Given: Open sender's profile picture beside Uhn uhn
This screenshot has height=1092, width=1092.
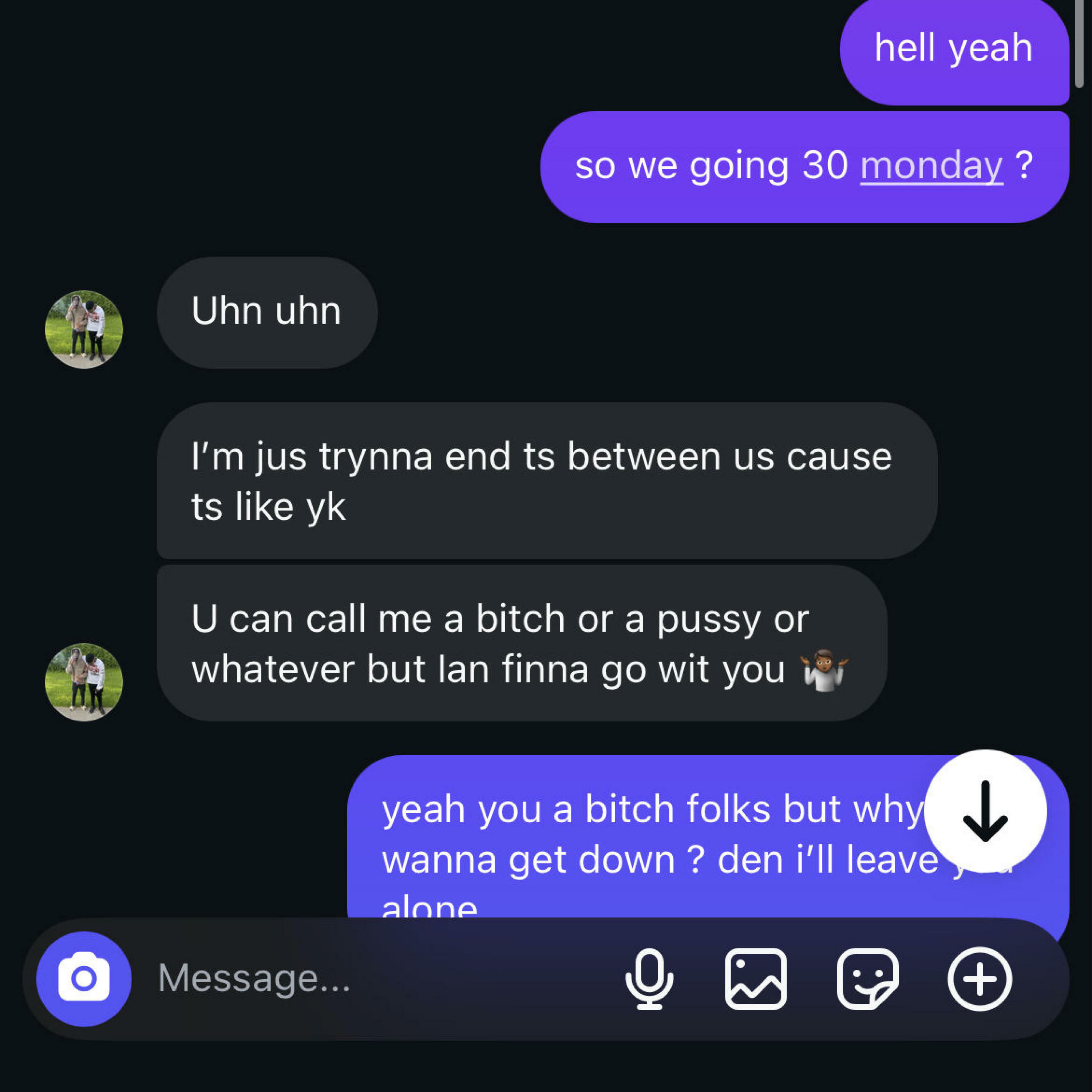Looking at the screenshot, I should pyautogui.click(x=84, y=329).
